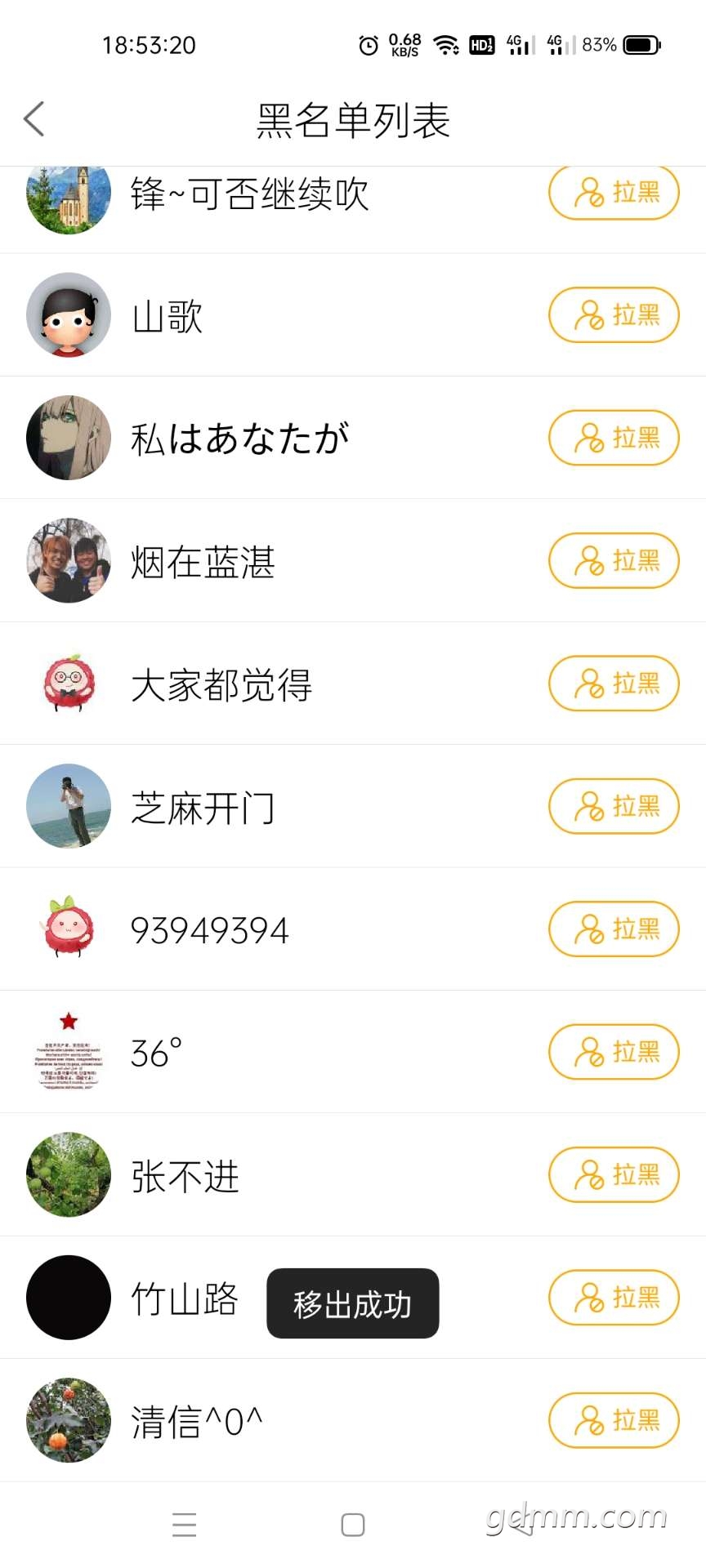
Task: Tap 拉黑 beside 大家都觉得
Action: pos(614,684)
